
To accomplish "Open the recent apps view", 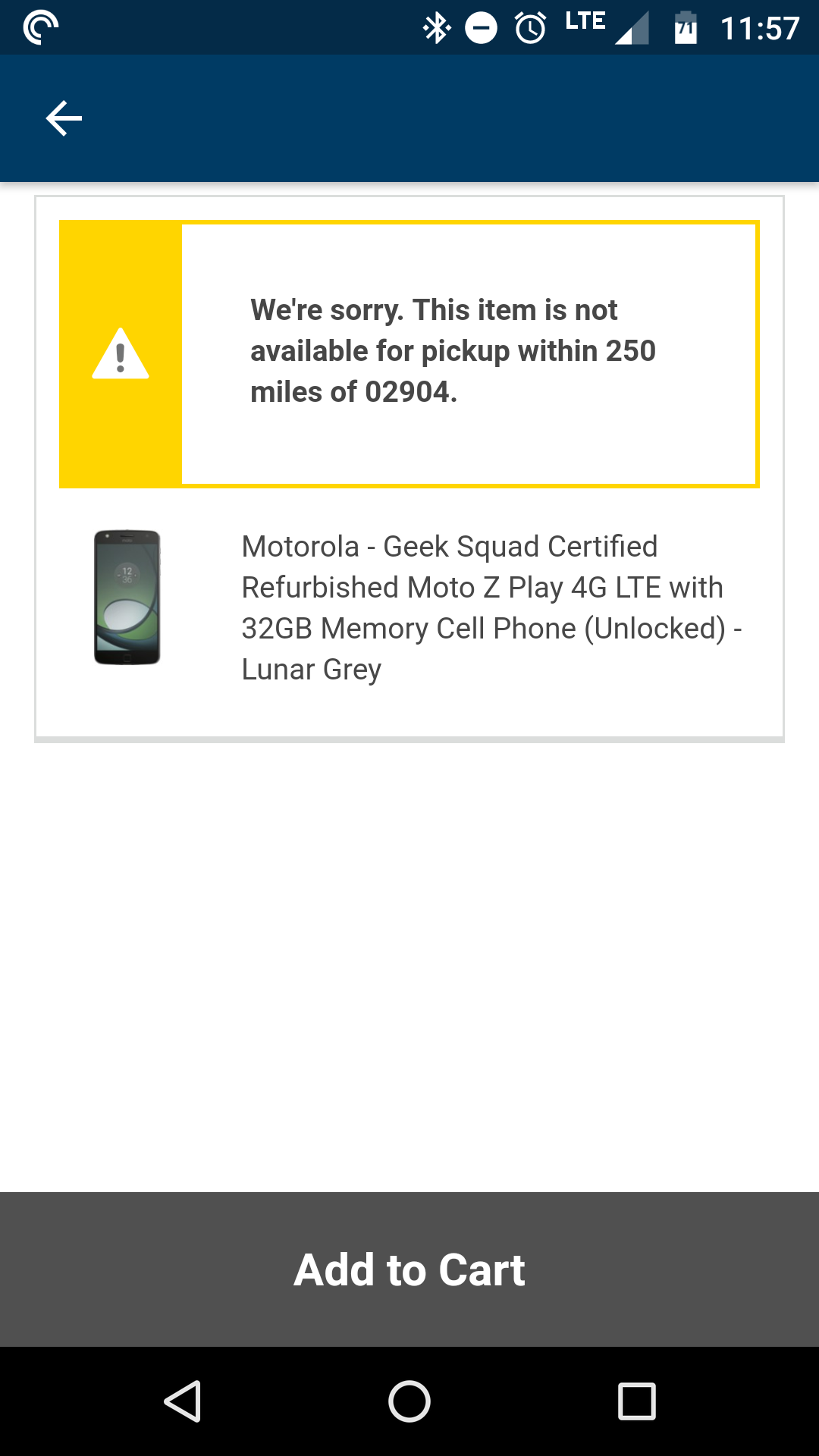I will [637, 1401].
